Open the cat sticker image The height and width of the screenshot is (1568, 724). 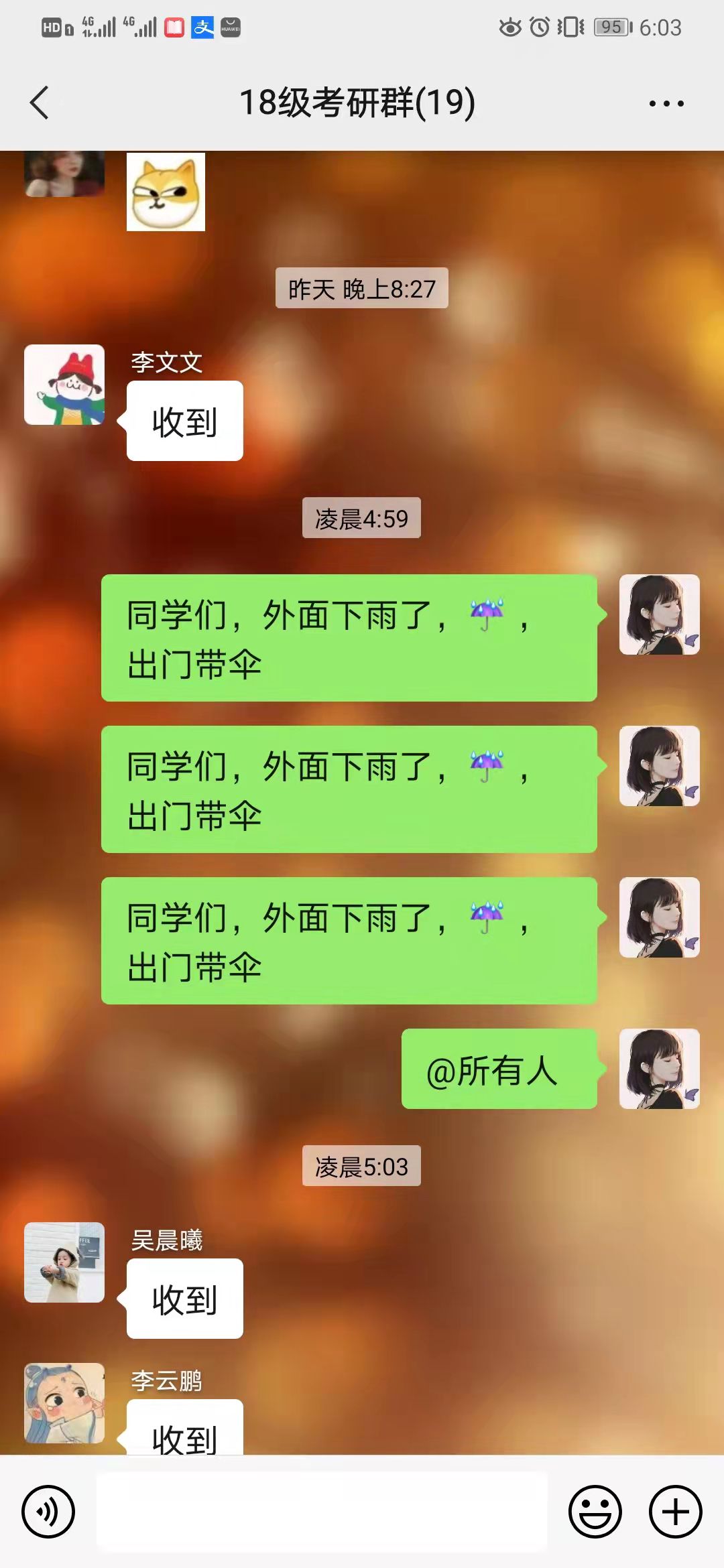[x=166, y=192]
